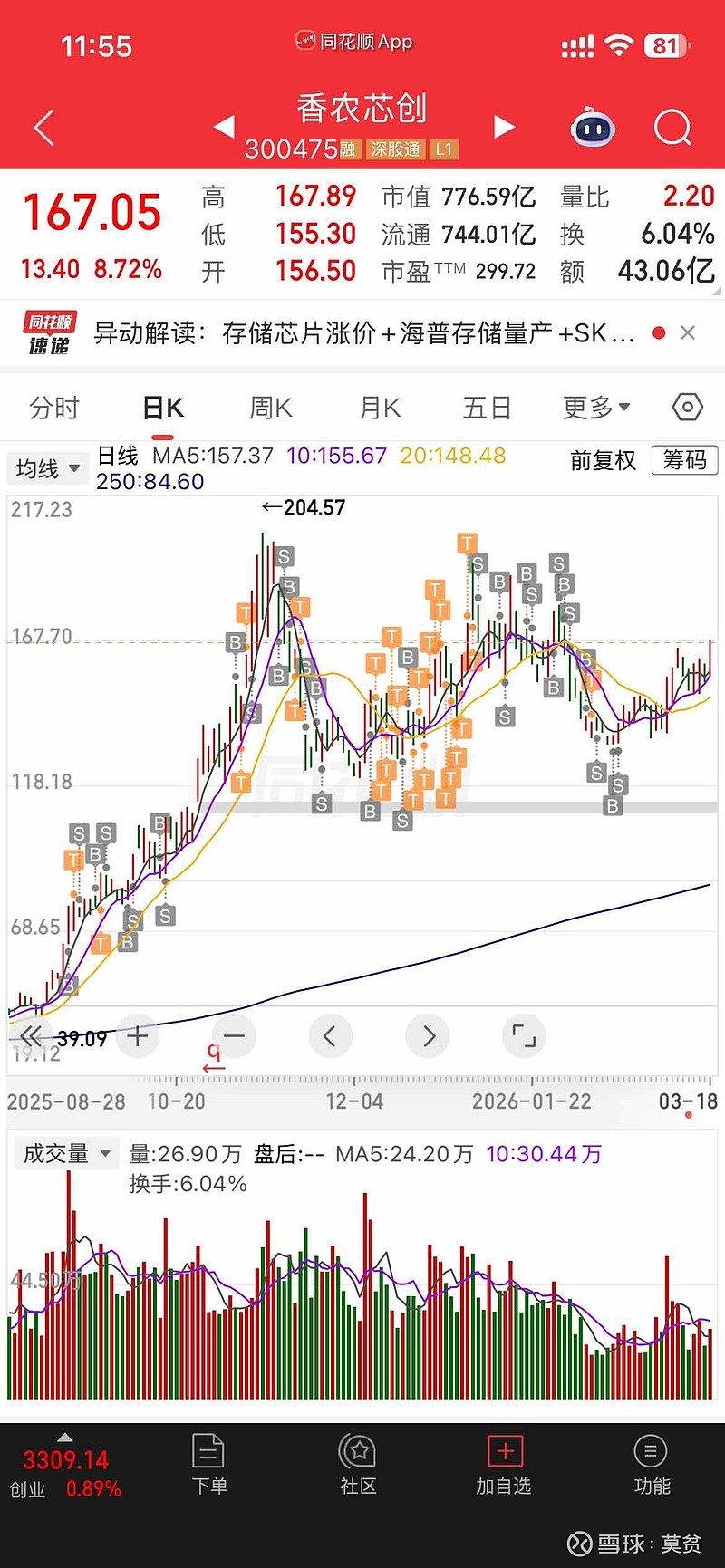725x1568 pixels.
Task: Expand chart to full screen
Action: pyautogui.click(x=524, y=1035)
